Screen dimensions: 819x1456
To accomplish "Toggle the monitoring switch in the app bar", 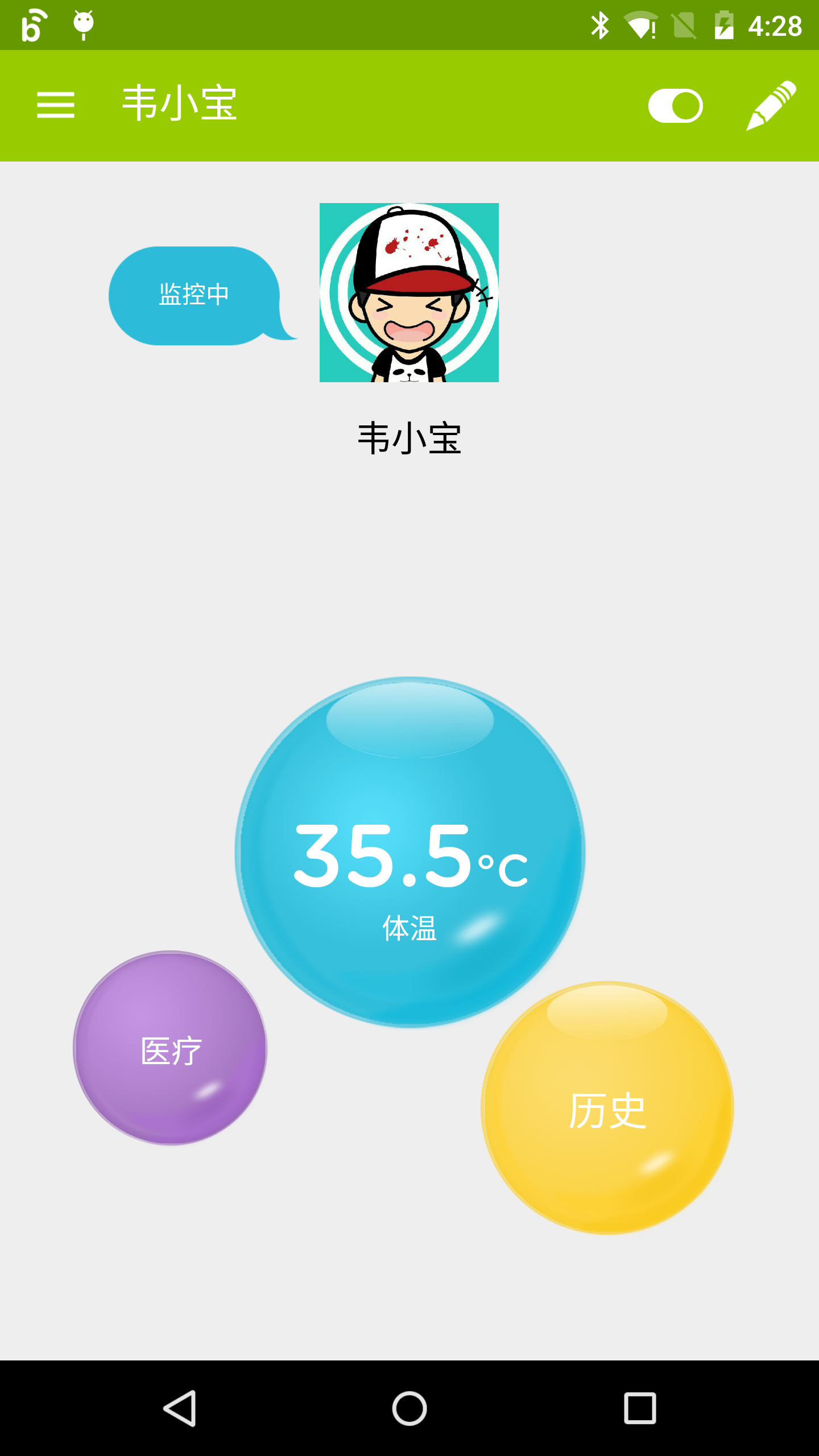I will 676,106.
